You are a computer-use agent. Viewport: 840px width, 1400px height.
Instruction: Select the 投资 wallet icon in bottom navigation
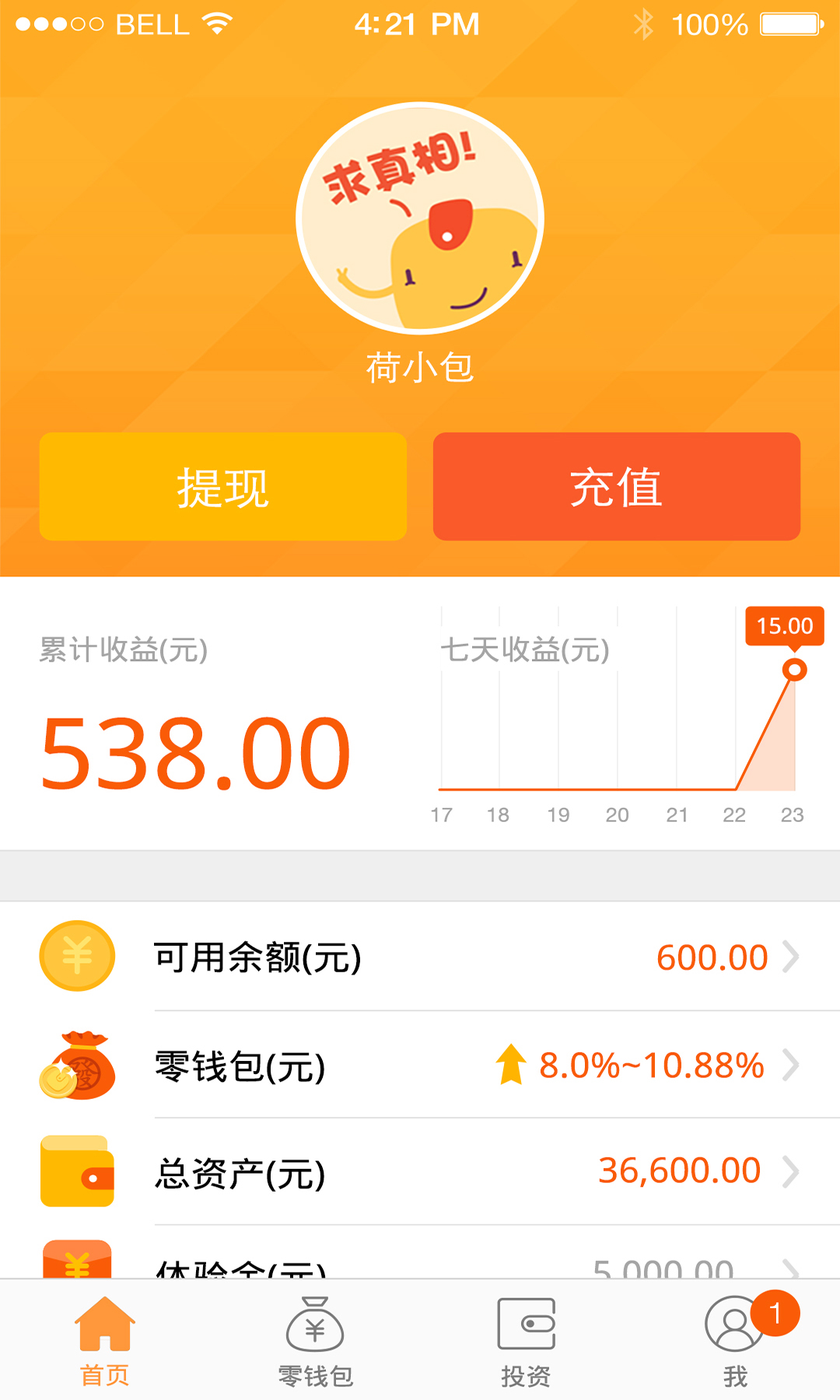[527, 1322]
